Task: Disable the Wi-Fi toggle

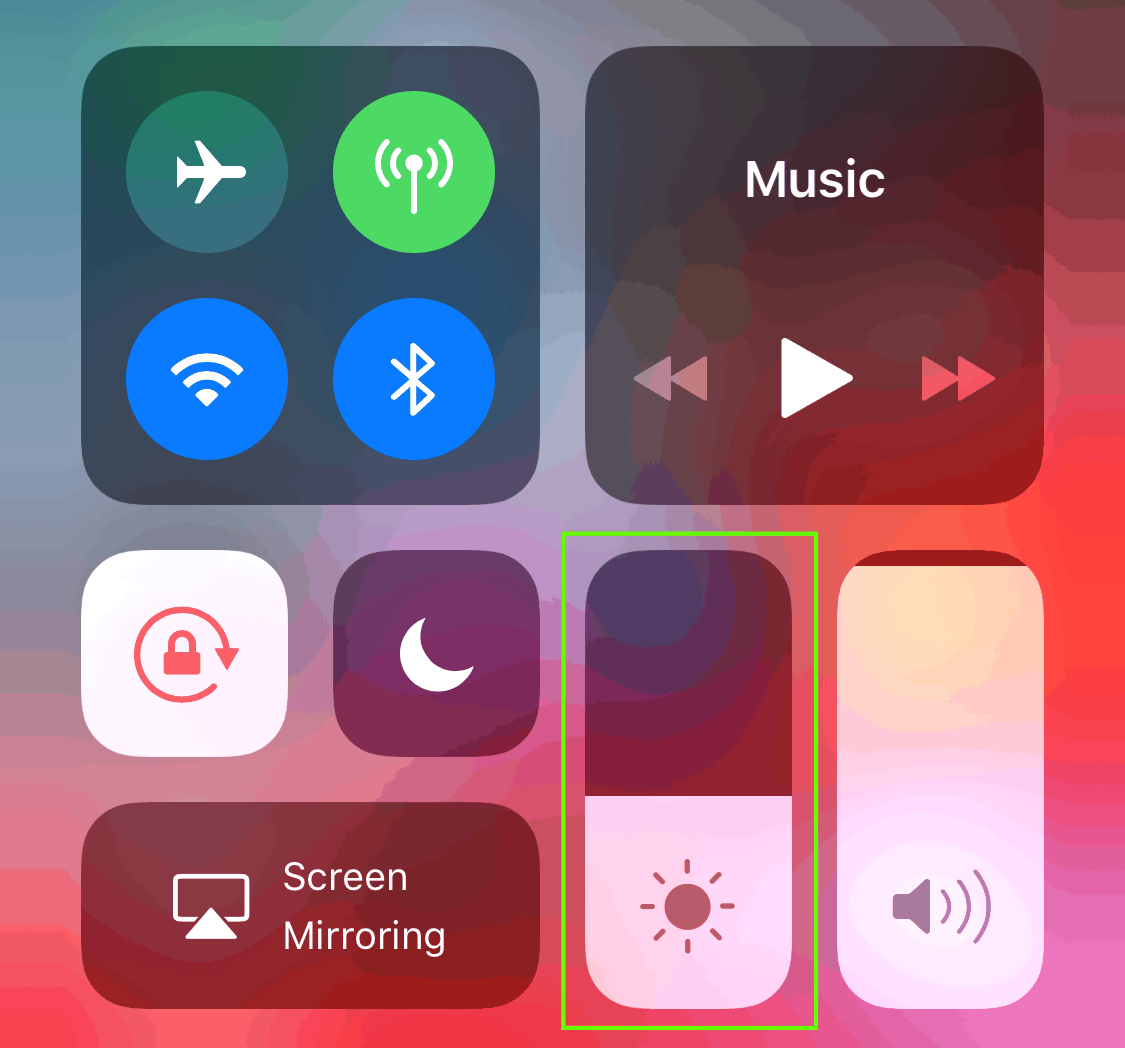Action: [x=207, y=380]
